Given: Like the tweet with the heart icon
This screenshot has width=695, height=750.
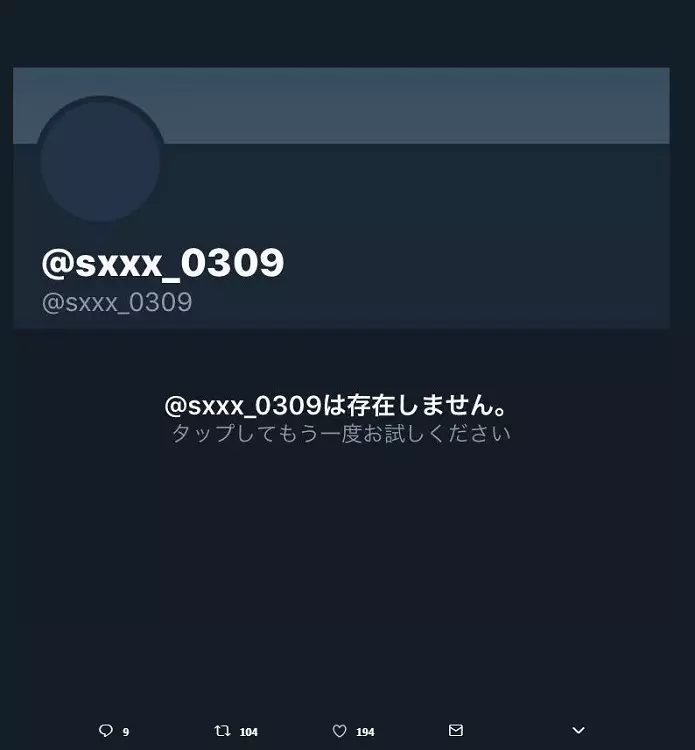Looking at the screenshot, I should click(340, 731).
